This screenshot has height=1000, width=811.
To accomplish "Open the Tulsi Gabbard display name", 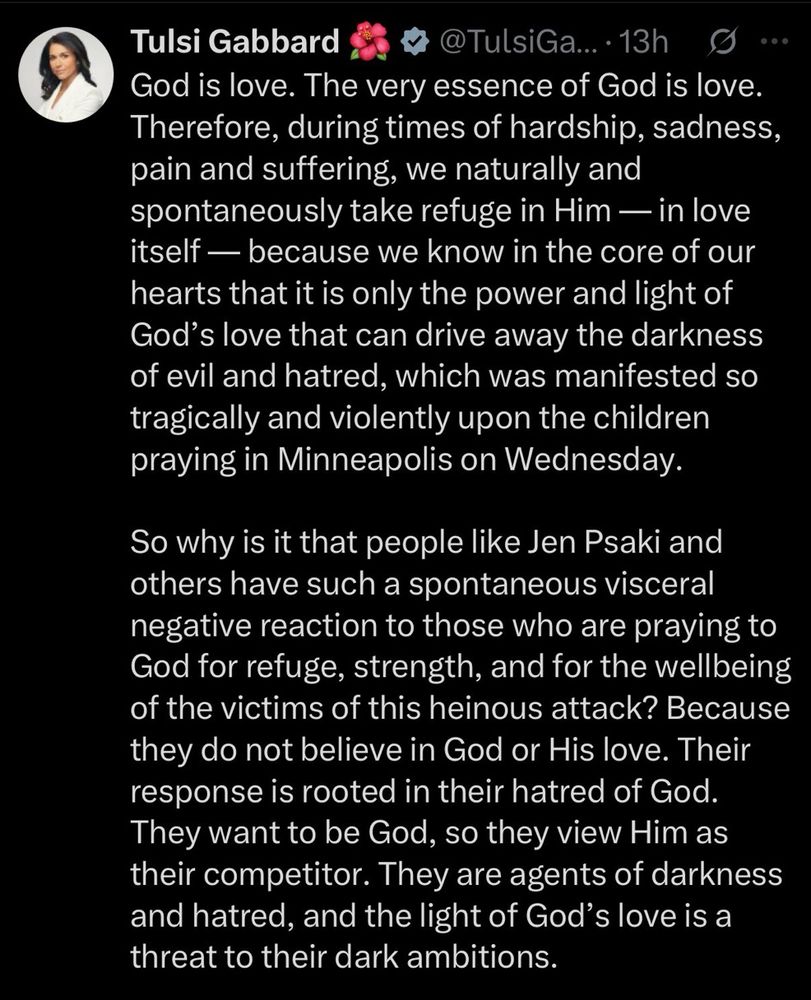I will coord(235,42).
